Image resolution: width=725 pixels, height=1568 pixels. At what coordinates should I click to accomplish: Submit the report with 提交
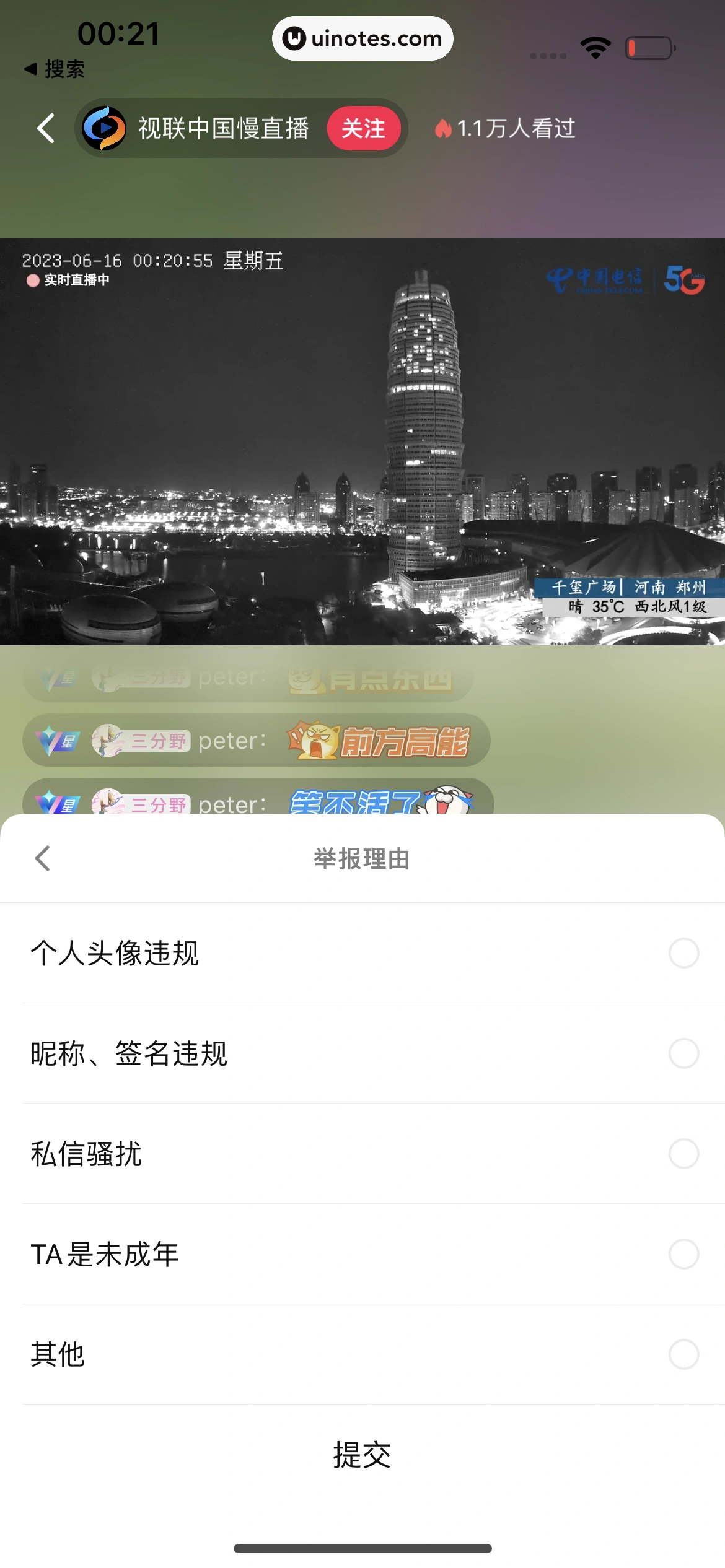point(362,1455)
